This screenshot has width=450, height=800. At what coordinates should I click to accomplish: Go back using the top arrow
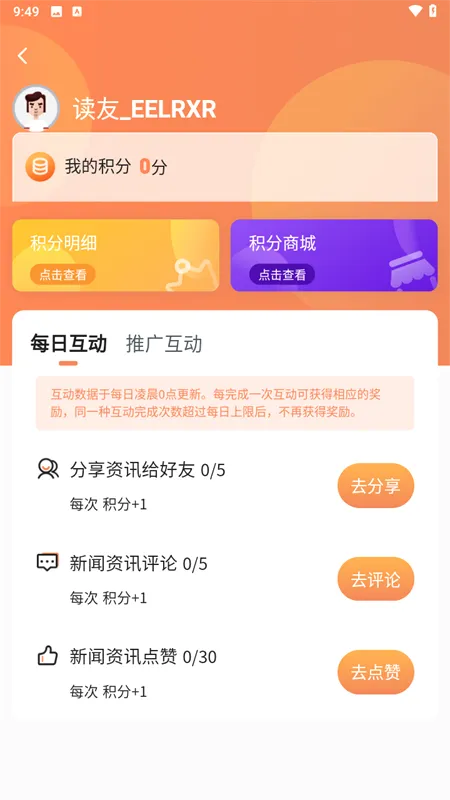(22, 56)
